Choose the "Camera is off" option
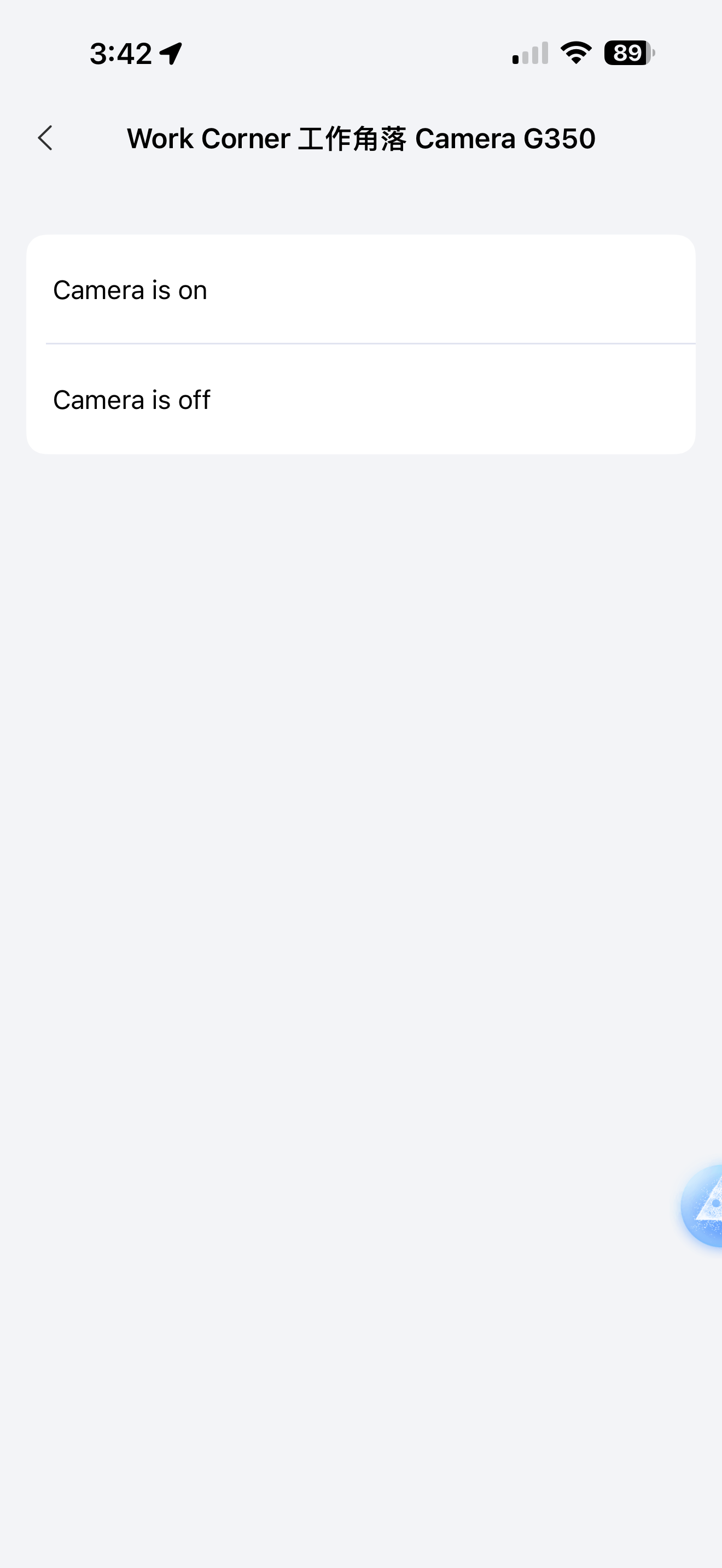This screenshot has width=722, height=1568. (x=360, y=400)
